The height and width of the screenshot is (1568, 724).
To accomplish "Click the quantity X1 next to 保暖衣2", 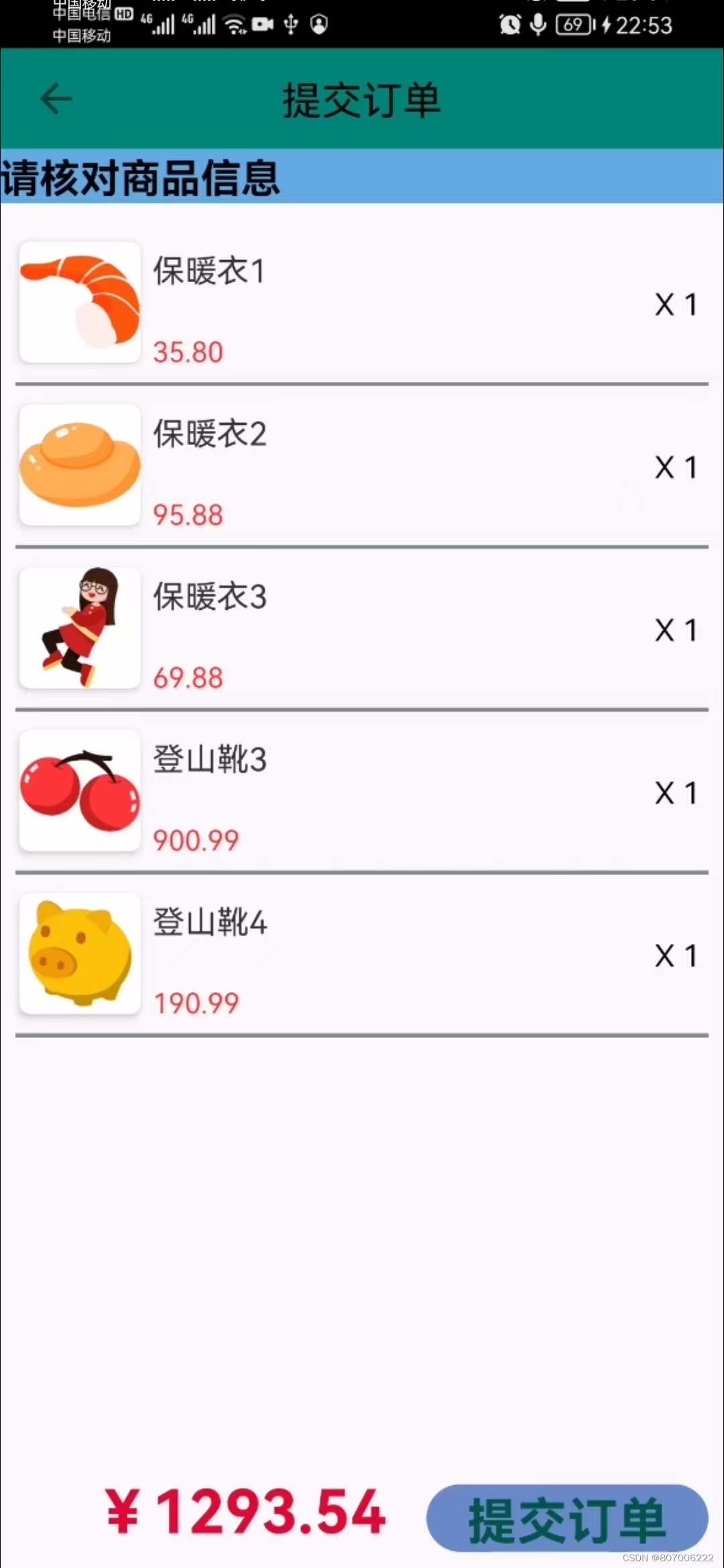I will (674, 467).
